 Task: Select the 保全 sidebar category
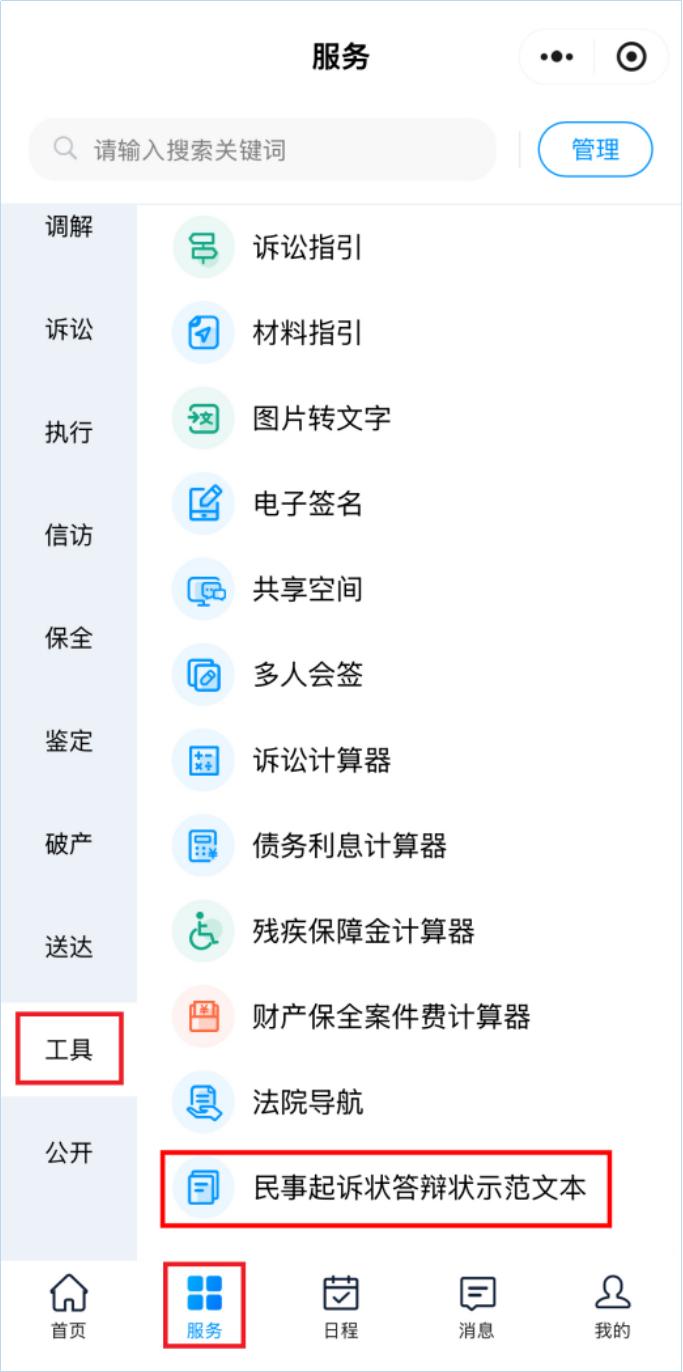point(68,638)
